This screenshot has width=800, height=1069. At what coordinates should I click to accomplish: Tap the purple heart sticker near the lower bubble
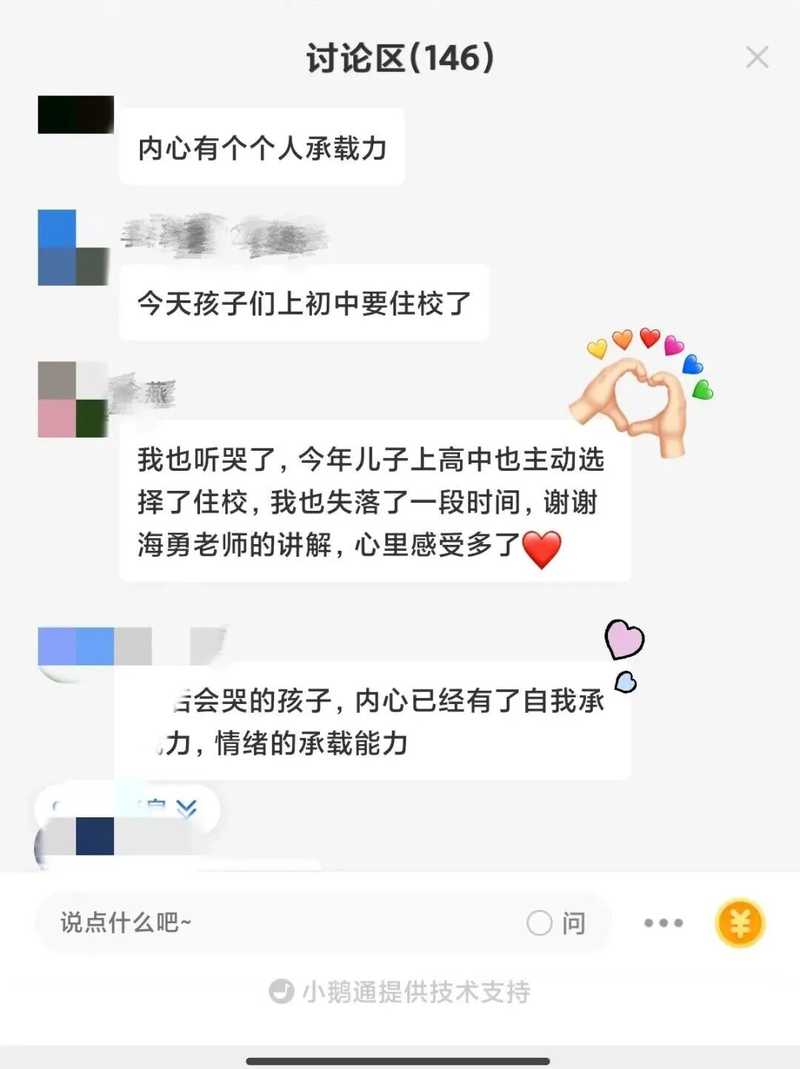(x=623, y=640)
